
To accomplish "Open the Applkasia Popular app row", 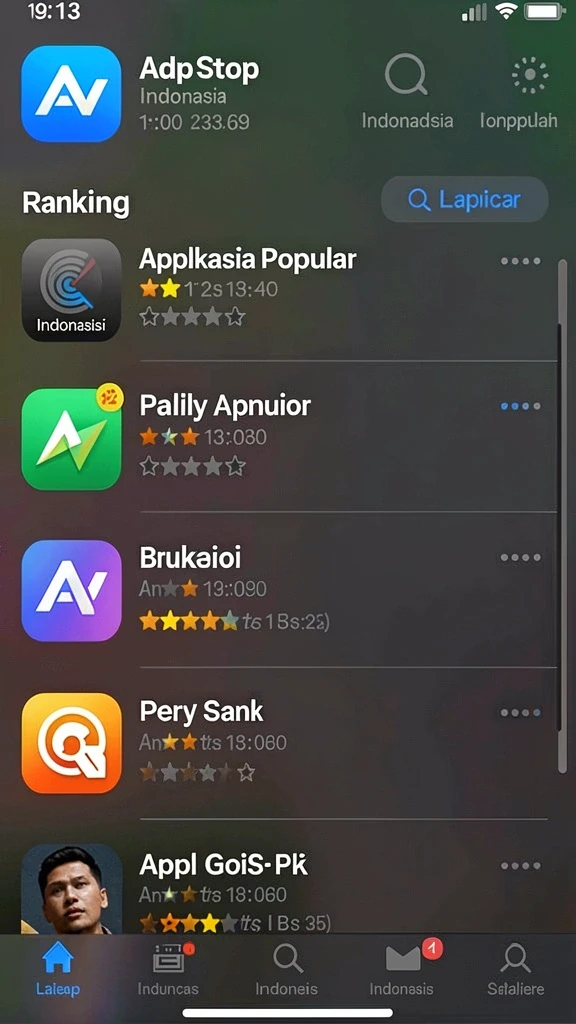I will 280,290.
